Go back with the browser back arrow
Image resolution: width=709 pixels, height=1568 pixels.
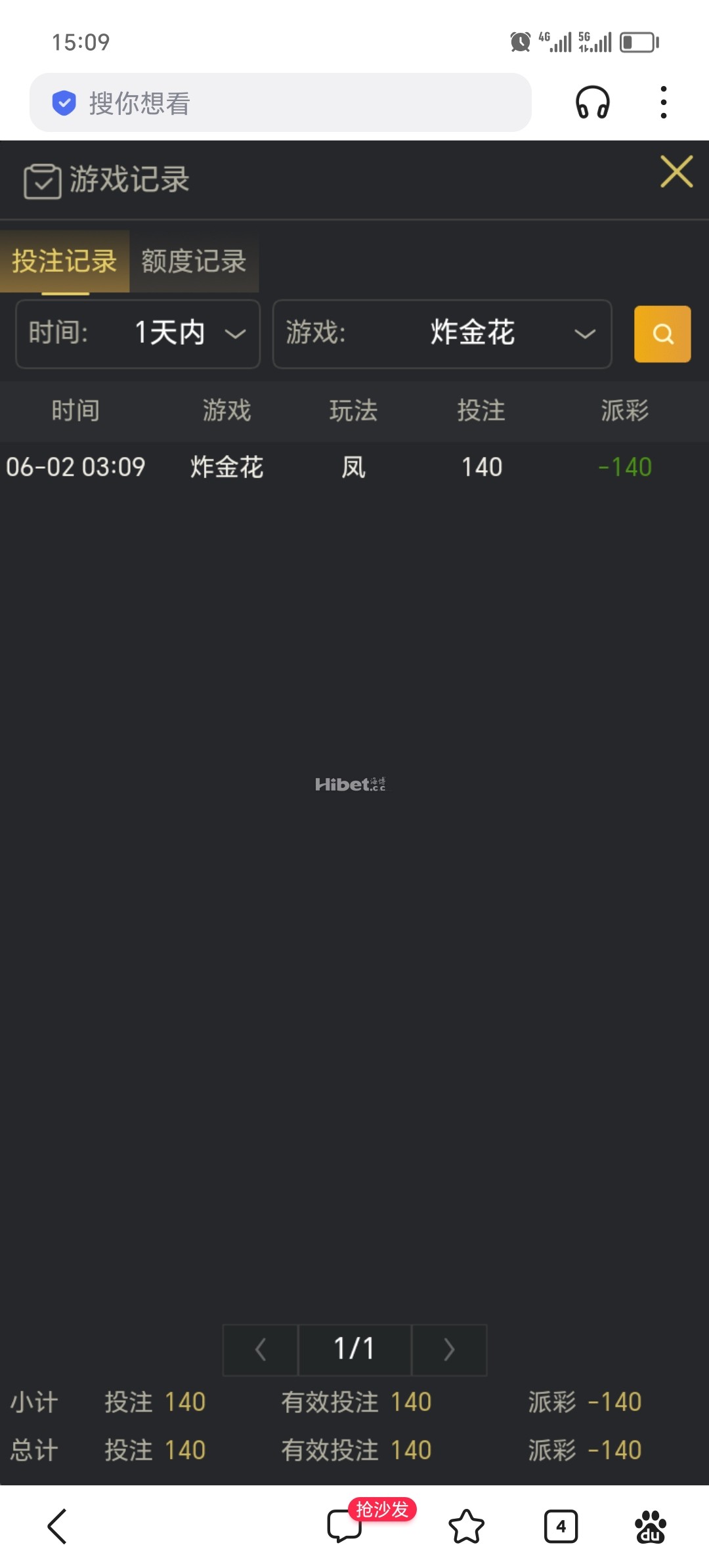(x=57, y=1527)
